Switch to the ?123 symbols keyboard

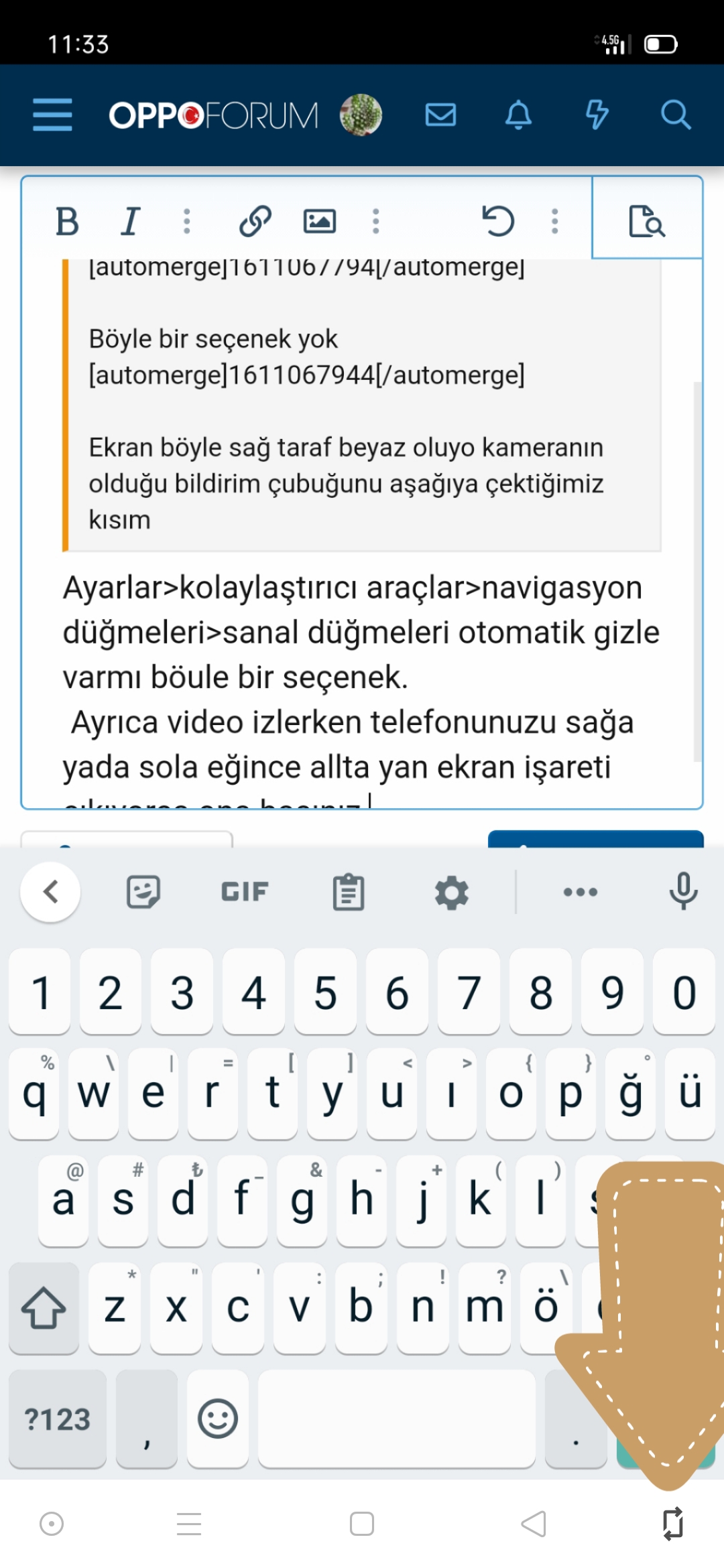(58, 1419)
